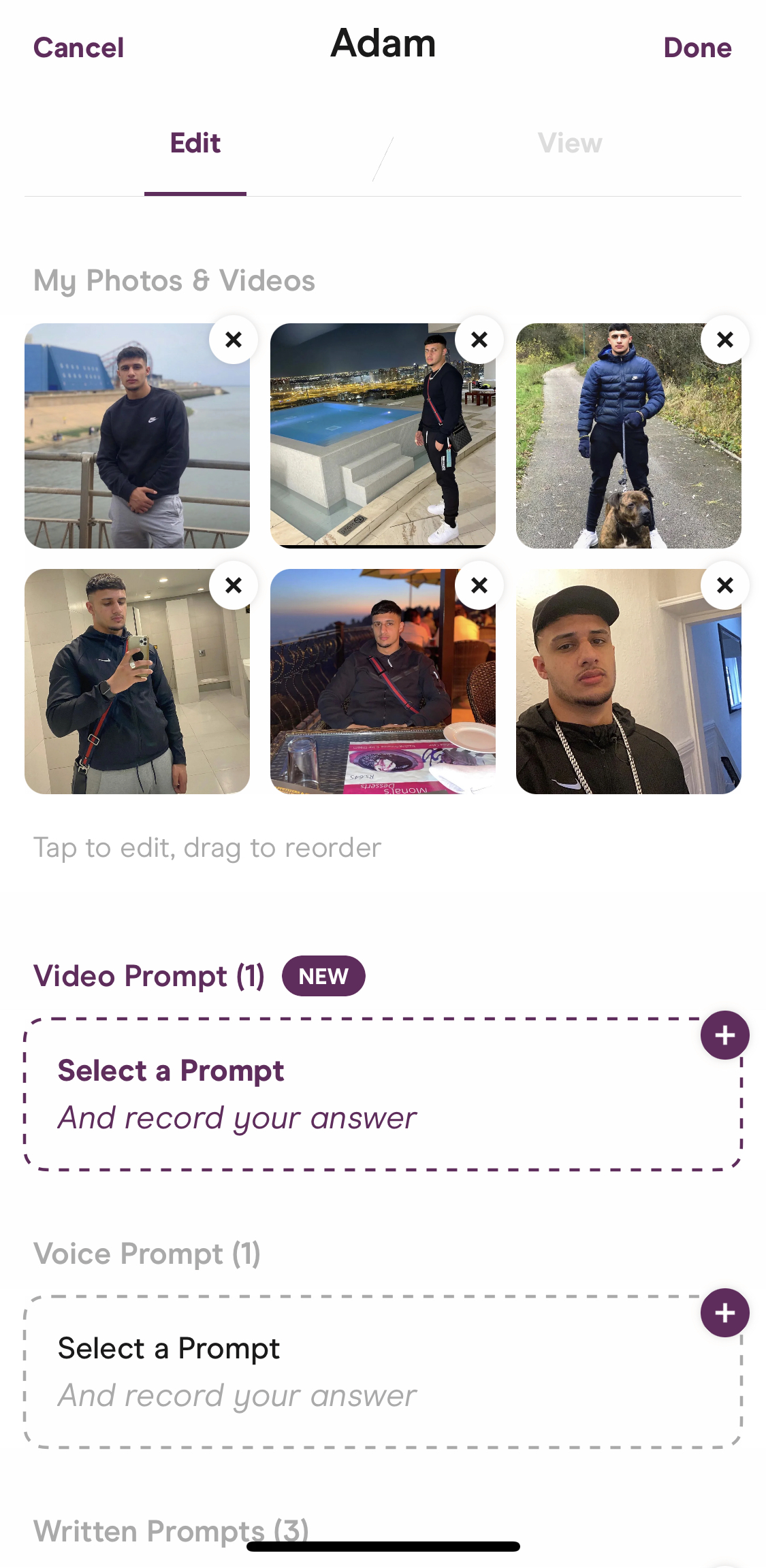766x1568 pixels.
Task: Add a video prompt with plus button
Action: coord(725,1035)
